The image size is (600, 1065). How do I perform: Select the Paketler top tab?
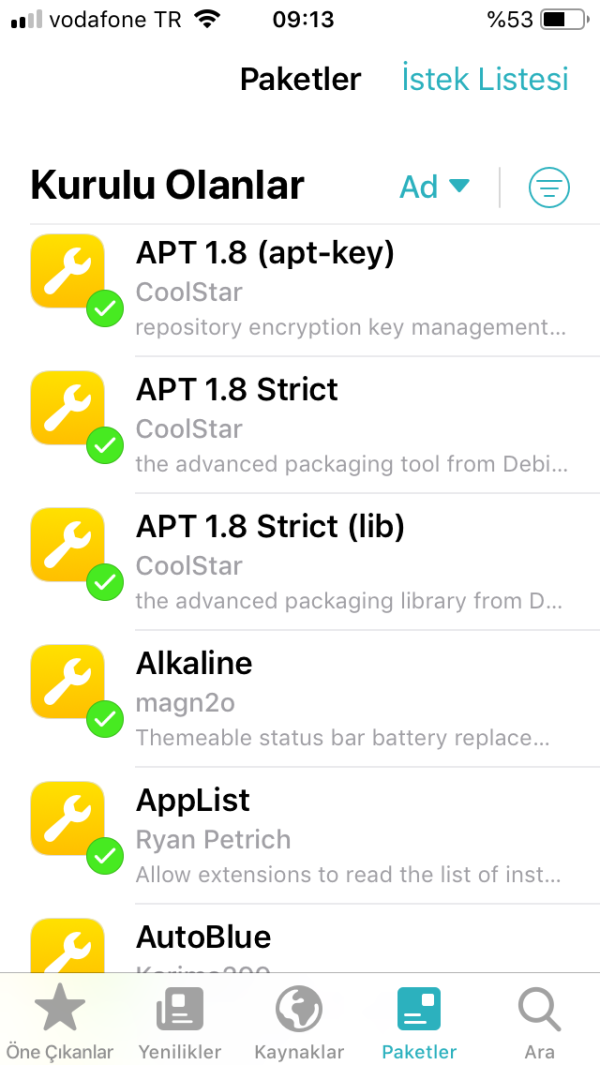[x=300, y=79]
